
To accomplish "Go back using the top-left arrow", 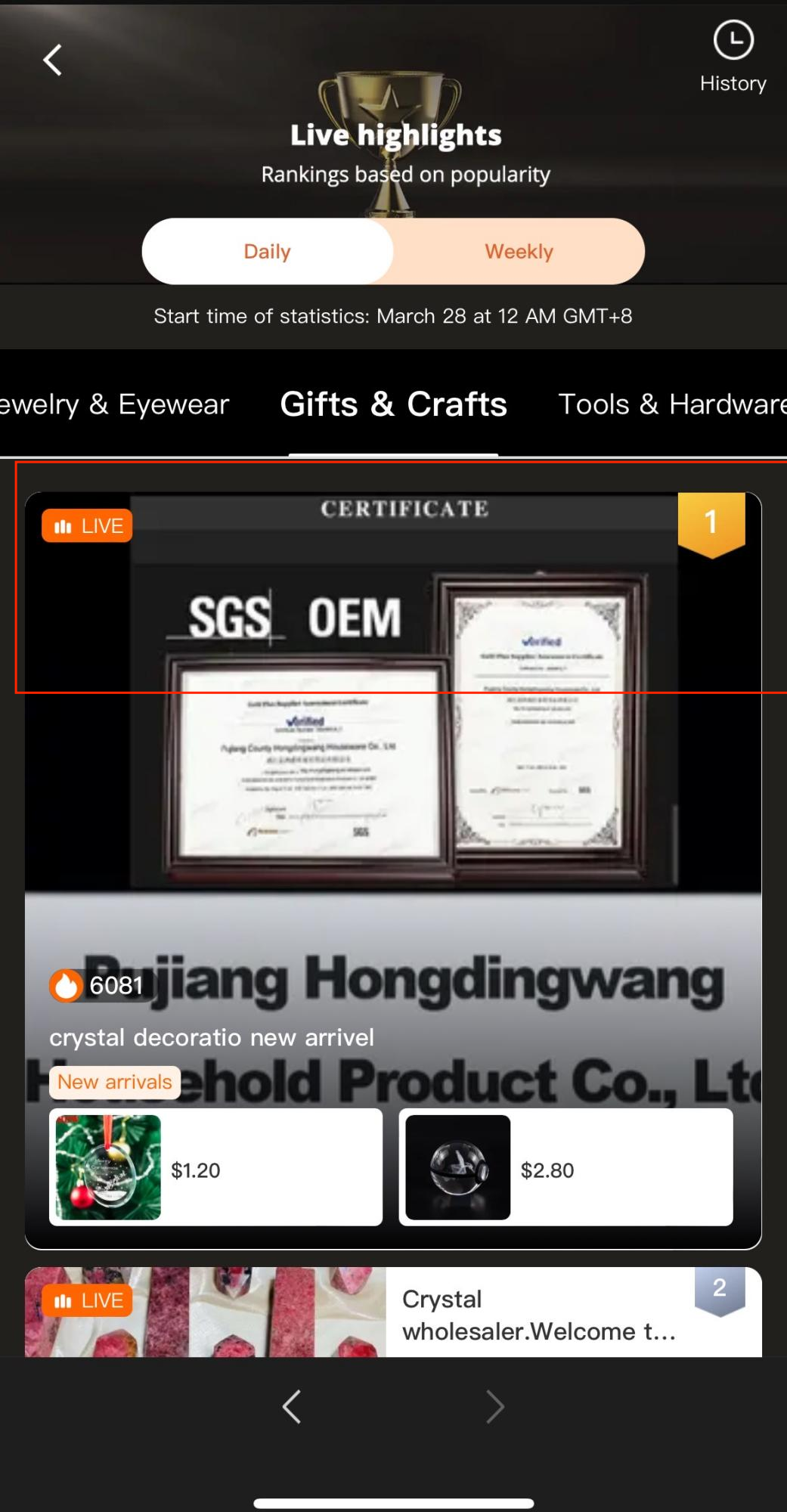I will coord(52,60).
